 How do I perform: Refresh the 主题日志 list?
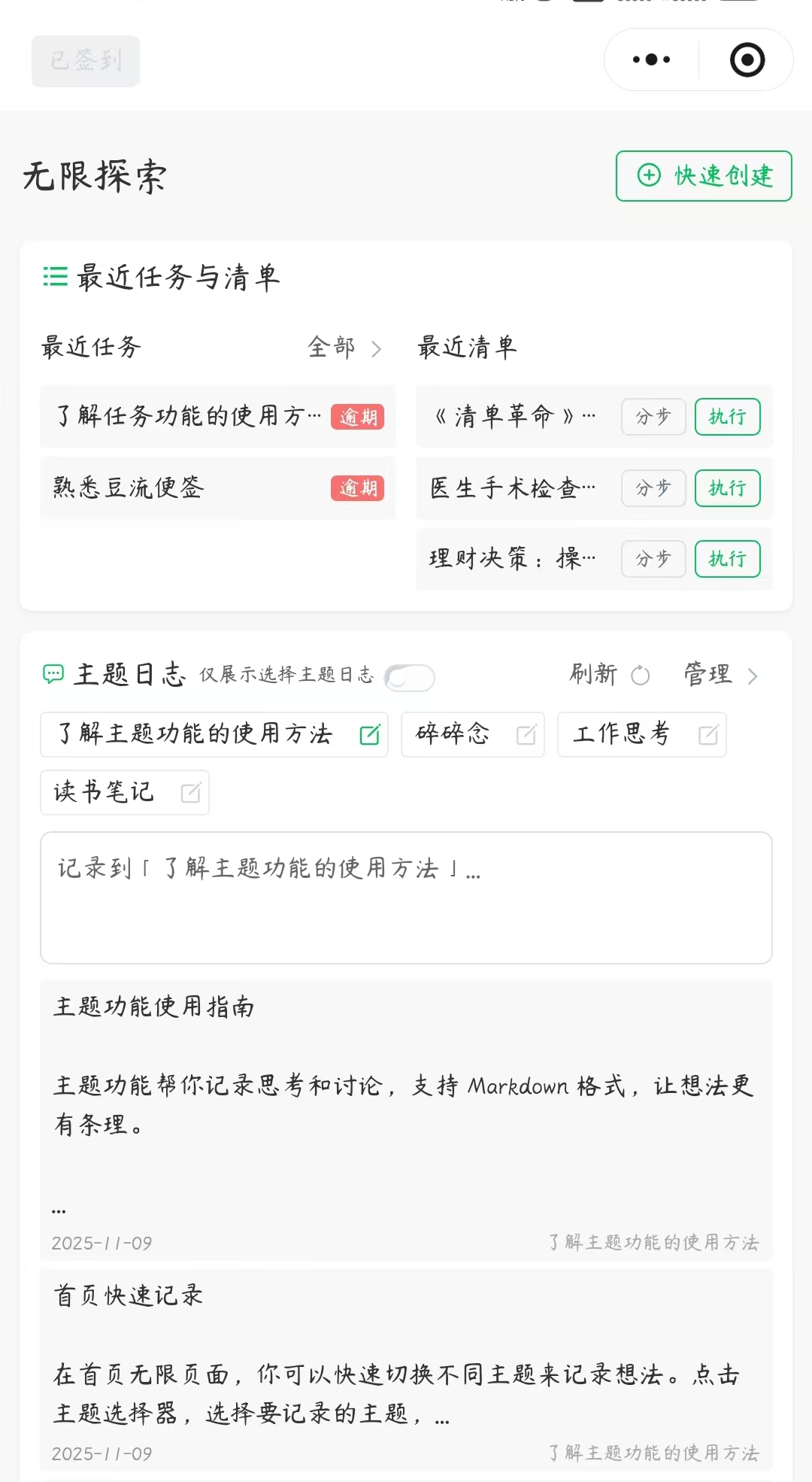tap(609, 675)
